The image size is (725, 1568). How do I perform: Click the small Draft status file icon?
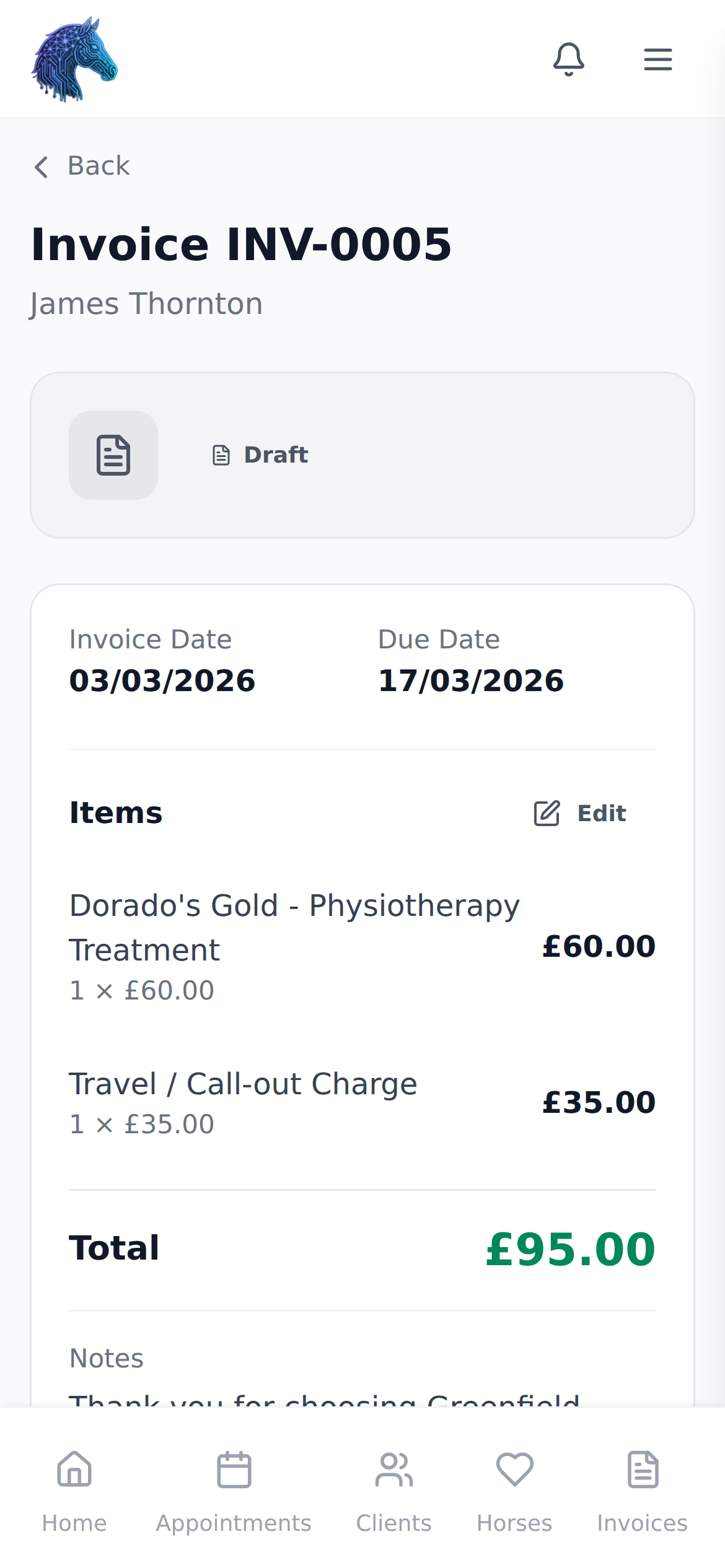click(221, 455)
